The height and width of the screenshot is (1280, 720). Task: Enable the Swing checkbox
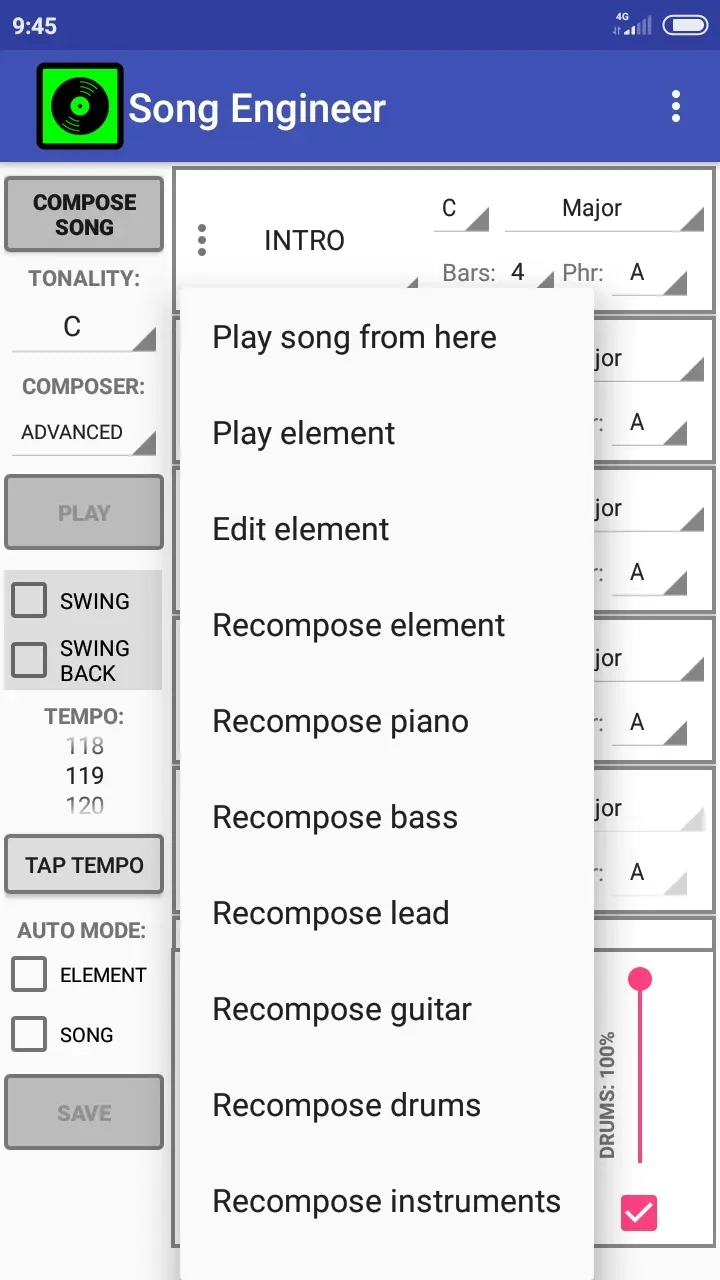coord(29,601)
